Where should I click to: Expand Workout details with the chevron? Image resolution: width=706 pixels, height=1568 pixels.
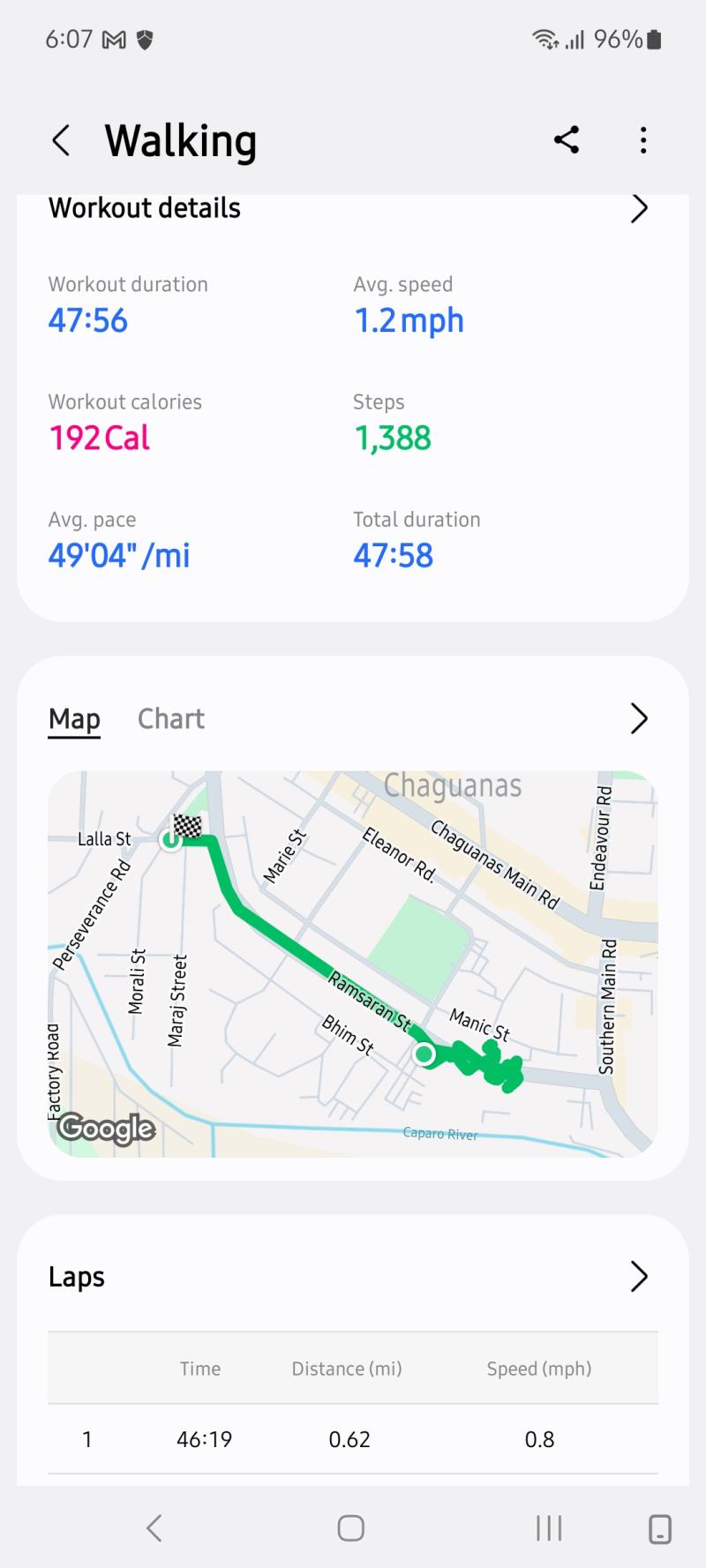639,209
